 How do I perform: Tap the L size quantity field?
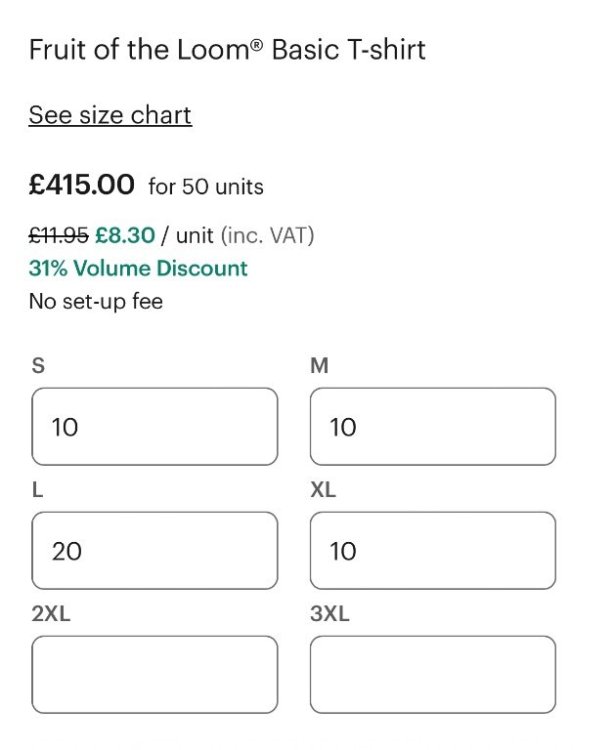(x=154, y=551)
